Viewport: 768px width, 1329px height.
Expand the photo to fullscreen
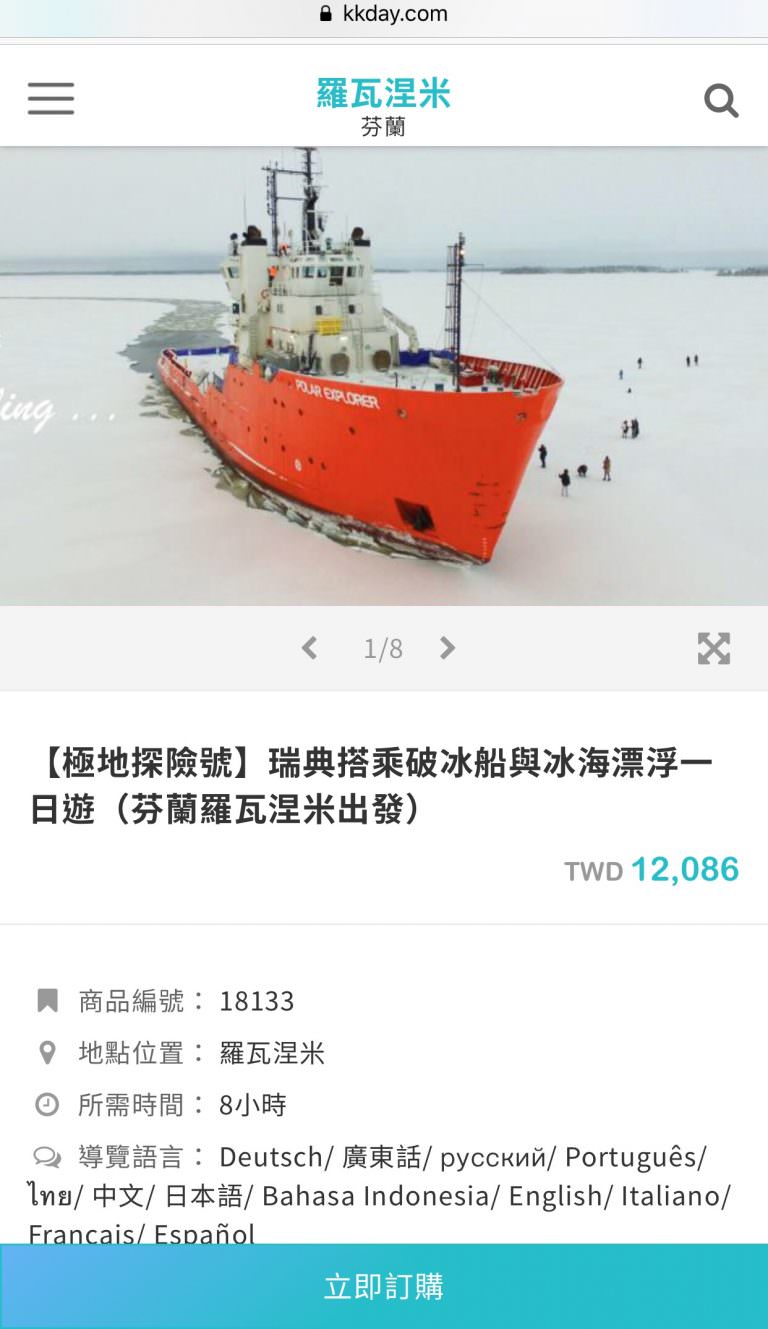(713, 648)
